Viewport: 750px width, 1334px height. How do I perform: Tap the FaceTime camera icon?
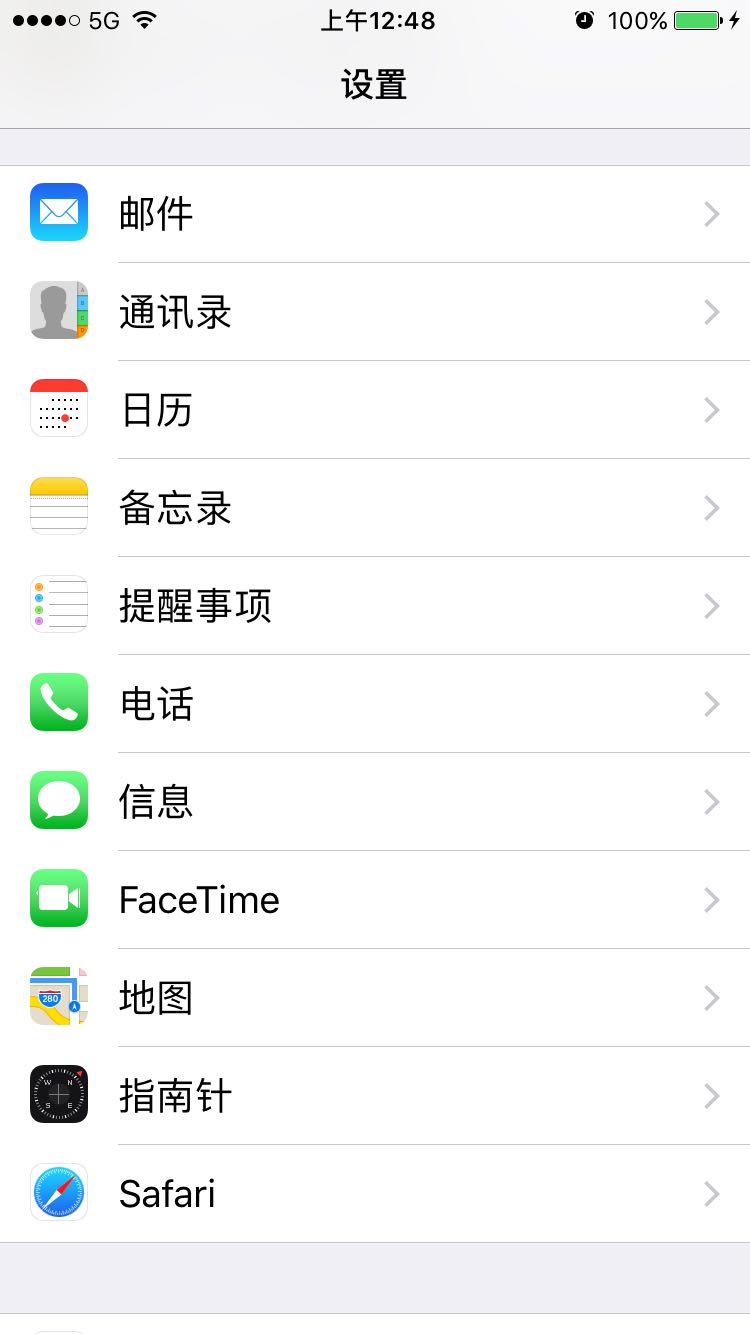(x=58, y=898)
